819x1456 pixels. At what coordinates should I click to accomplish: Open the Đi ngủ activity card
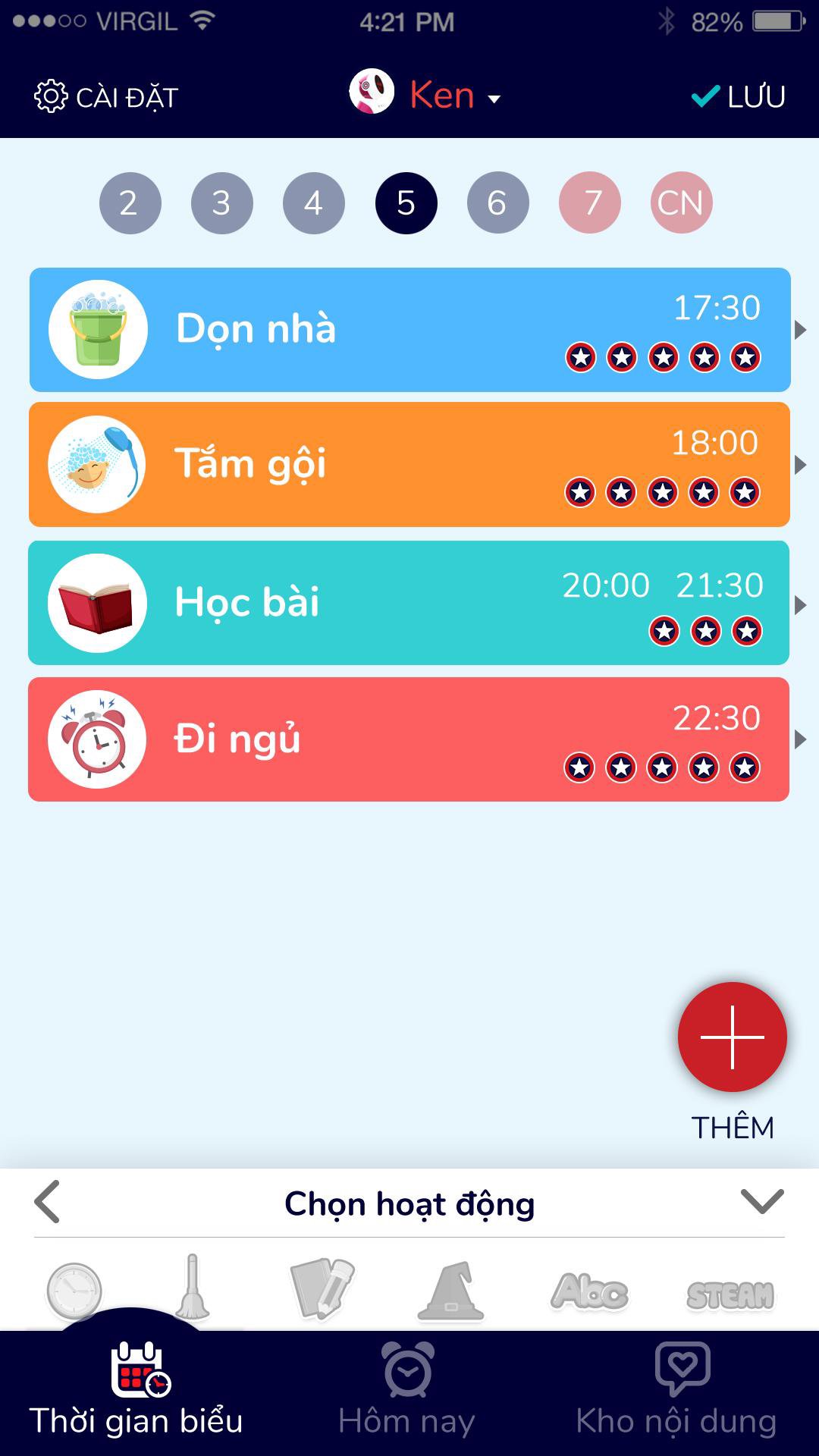[x=409, y=739]
